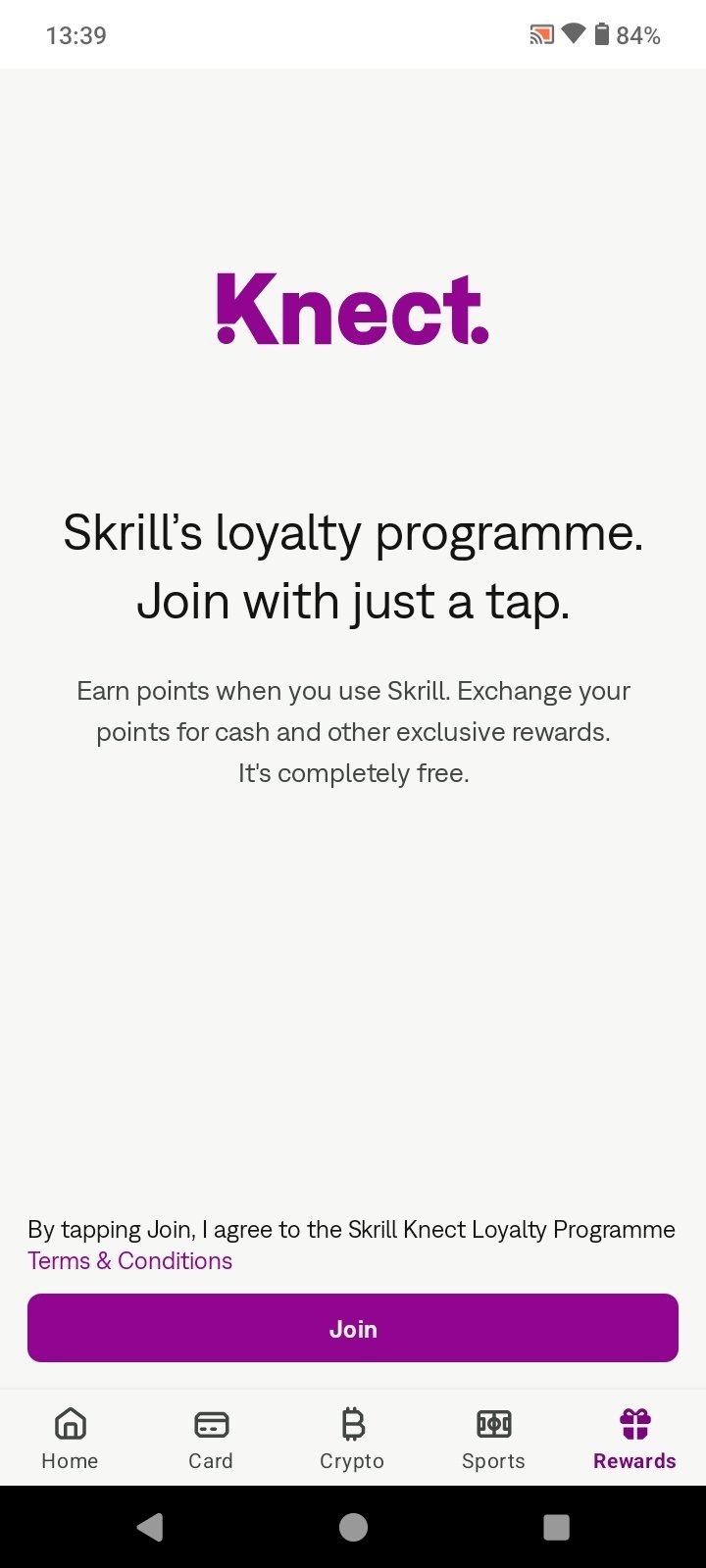Select the Rewards tab
This screenshot has height=1568, width=706.
click(634, 1438)
